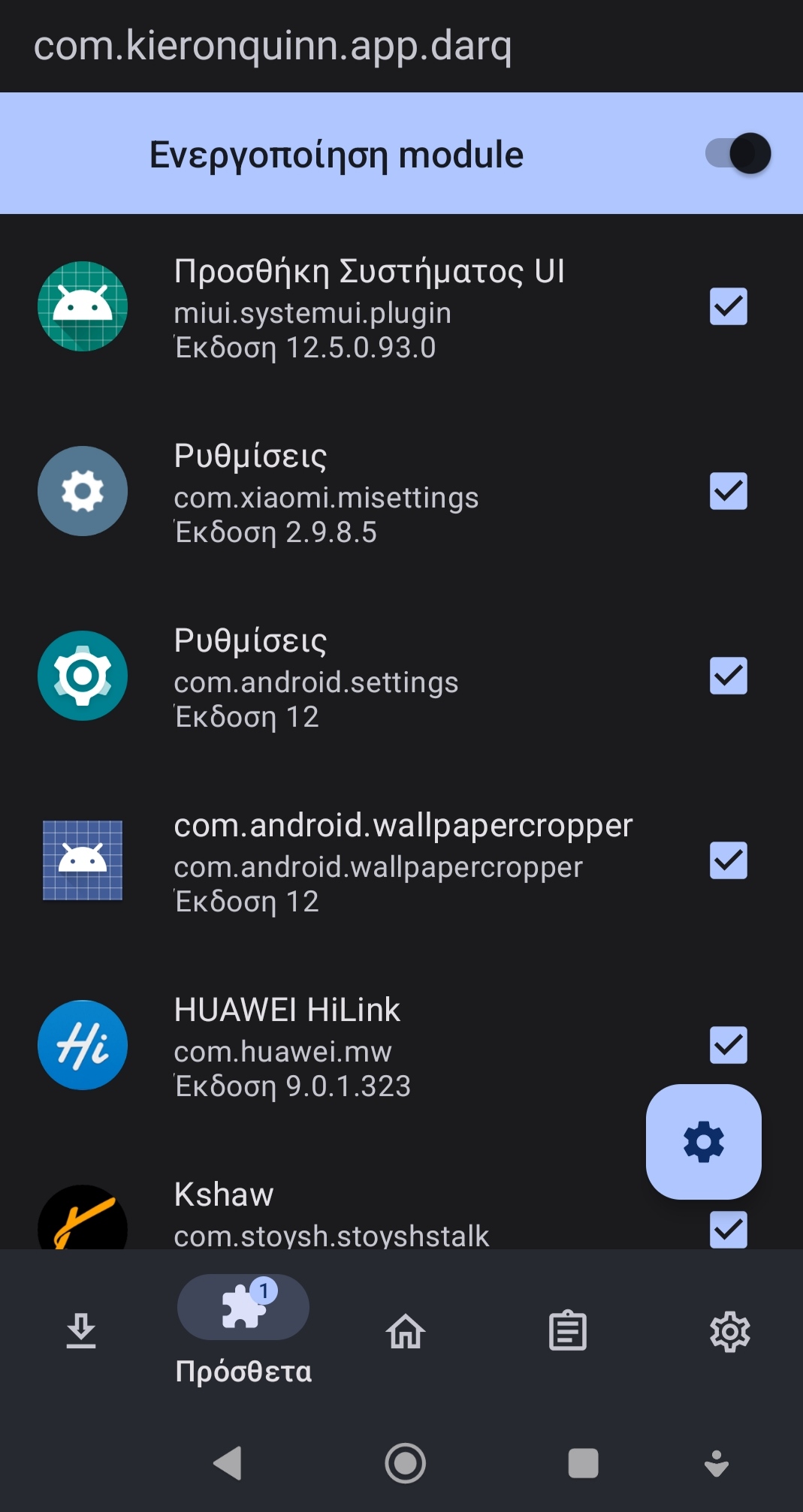Uncheck the Kshaw checkbox
This screenshot has width=803, height=1512.
click(728, 1229)
